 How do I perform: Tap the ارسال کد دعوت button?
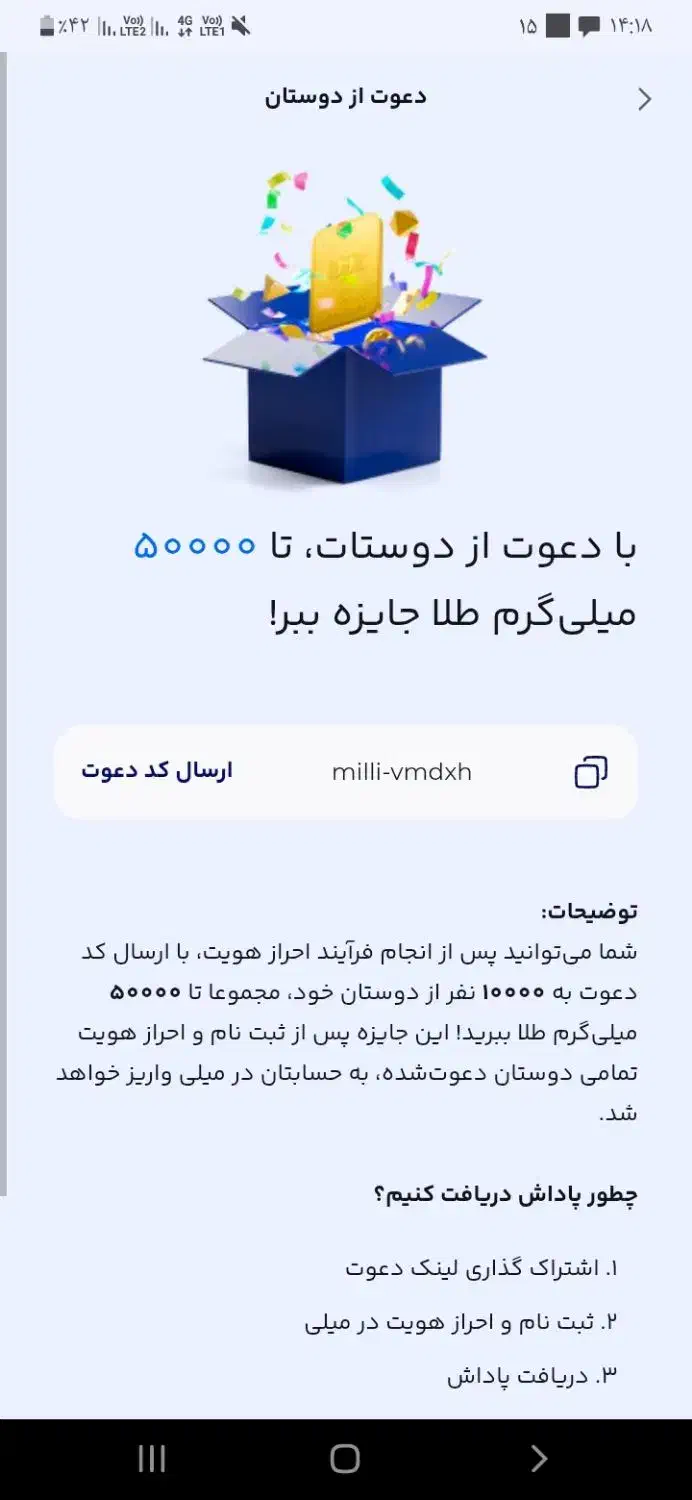[157, 772]
